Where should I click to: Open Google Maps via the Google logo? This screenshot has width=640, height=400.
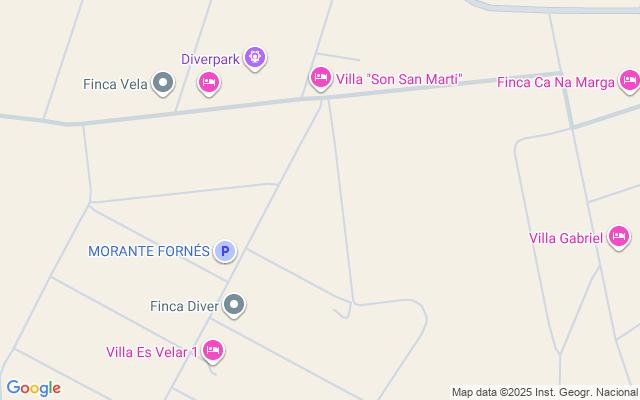pos(33,388)
